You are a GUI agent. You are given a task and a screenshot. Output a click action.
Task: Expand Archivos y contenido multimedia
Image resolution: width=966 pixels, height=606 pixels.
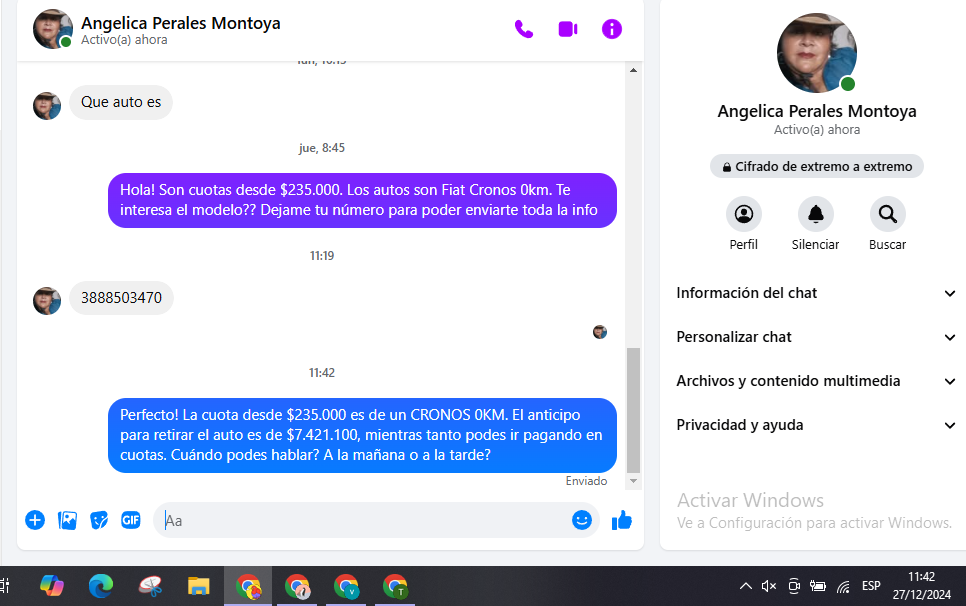[816, 381]
